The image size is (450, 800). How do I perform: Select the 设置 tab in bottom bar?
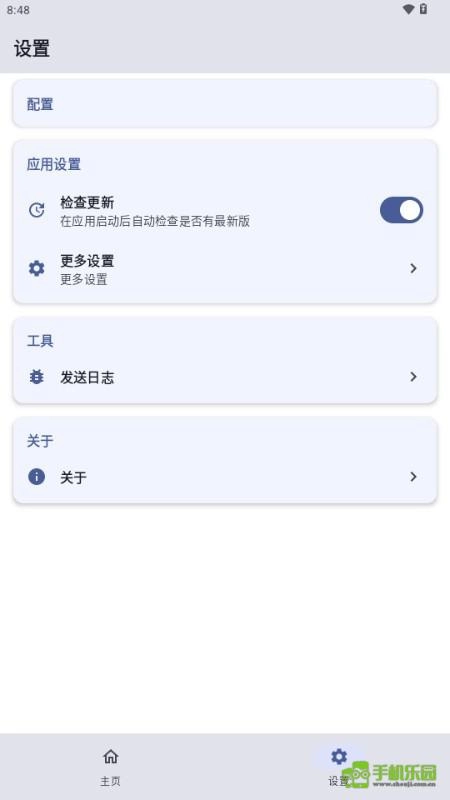(x=339, y=766)
